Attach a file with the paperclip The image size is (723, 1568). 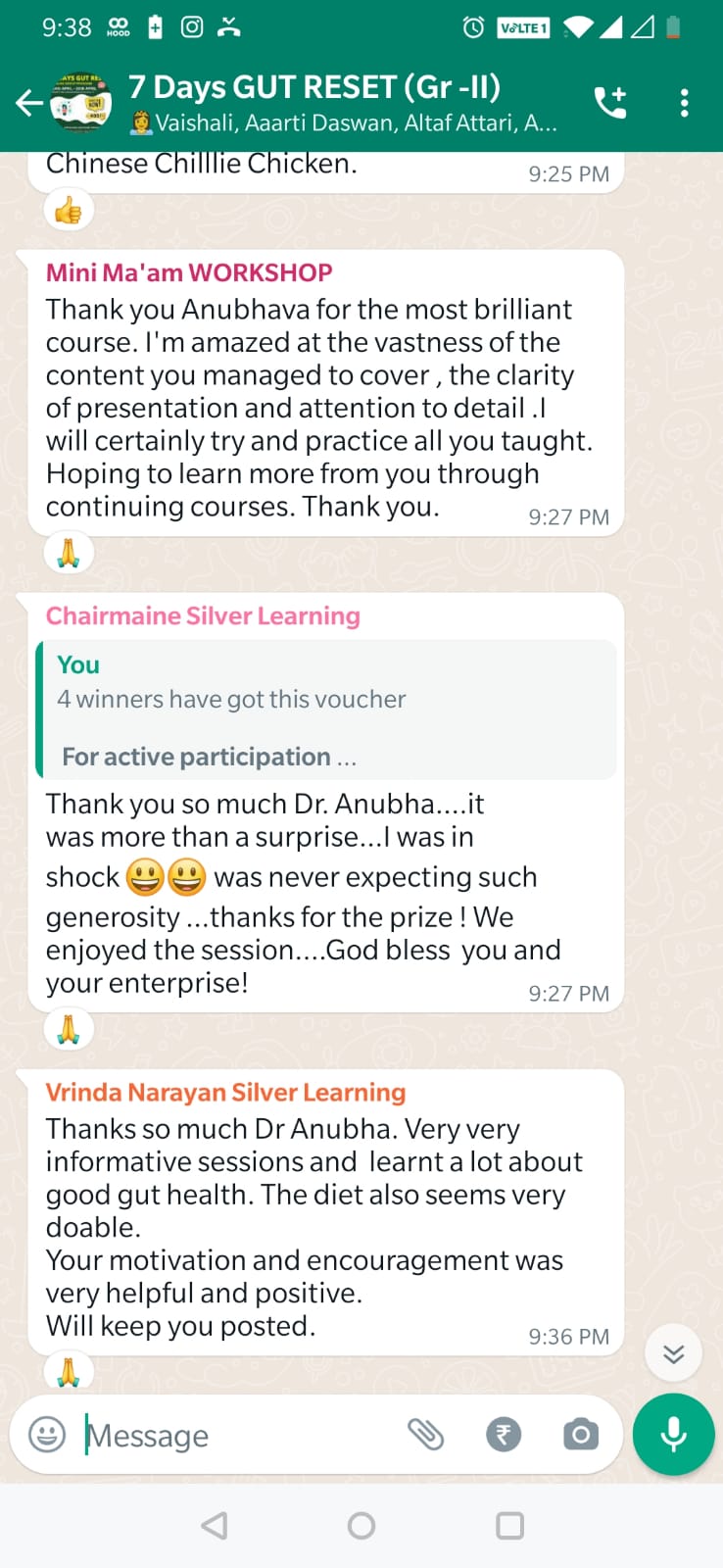point(425,1435)
